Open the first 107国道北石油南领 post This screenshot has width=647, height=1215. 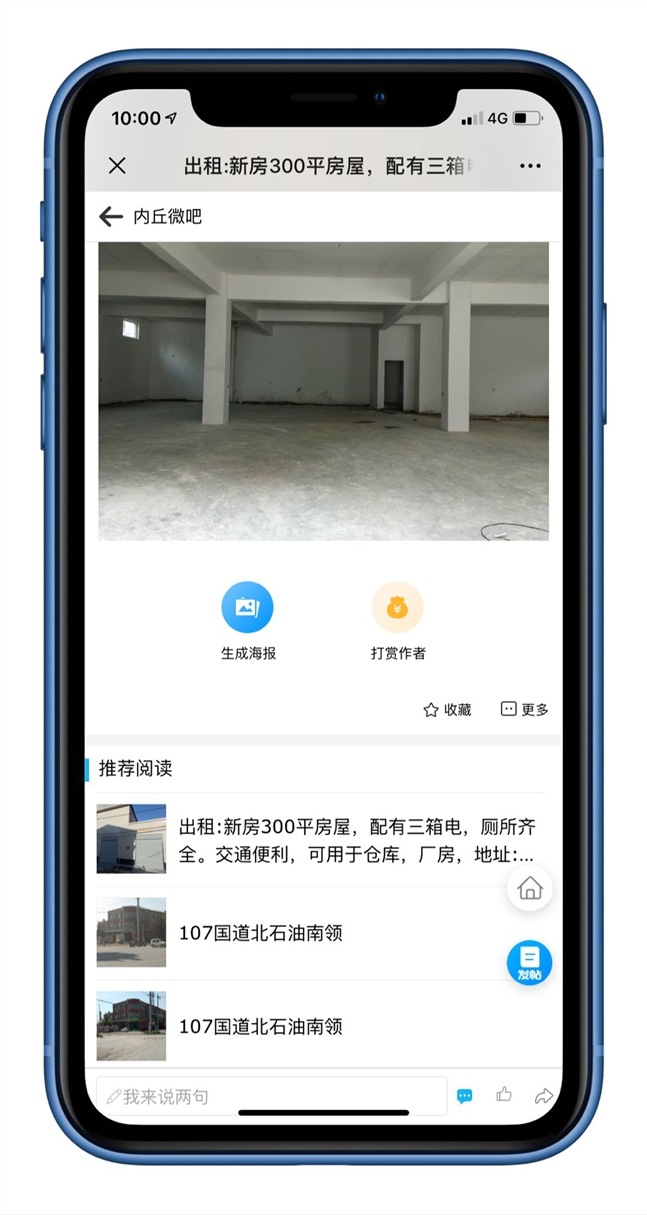tap(260, 933)
